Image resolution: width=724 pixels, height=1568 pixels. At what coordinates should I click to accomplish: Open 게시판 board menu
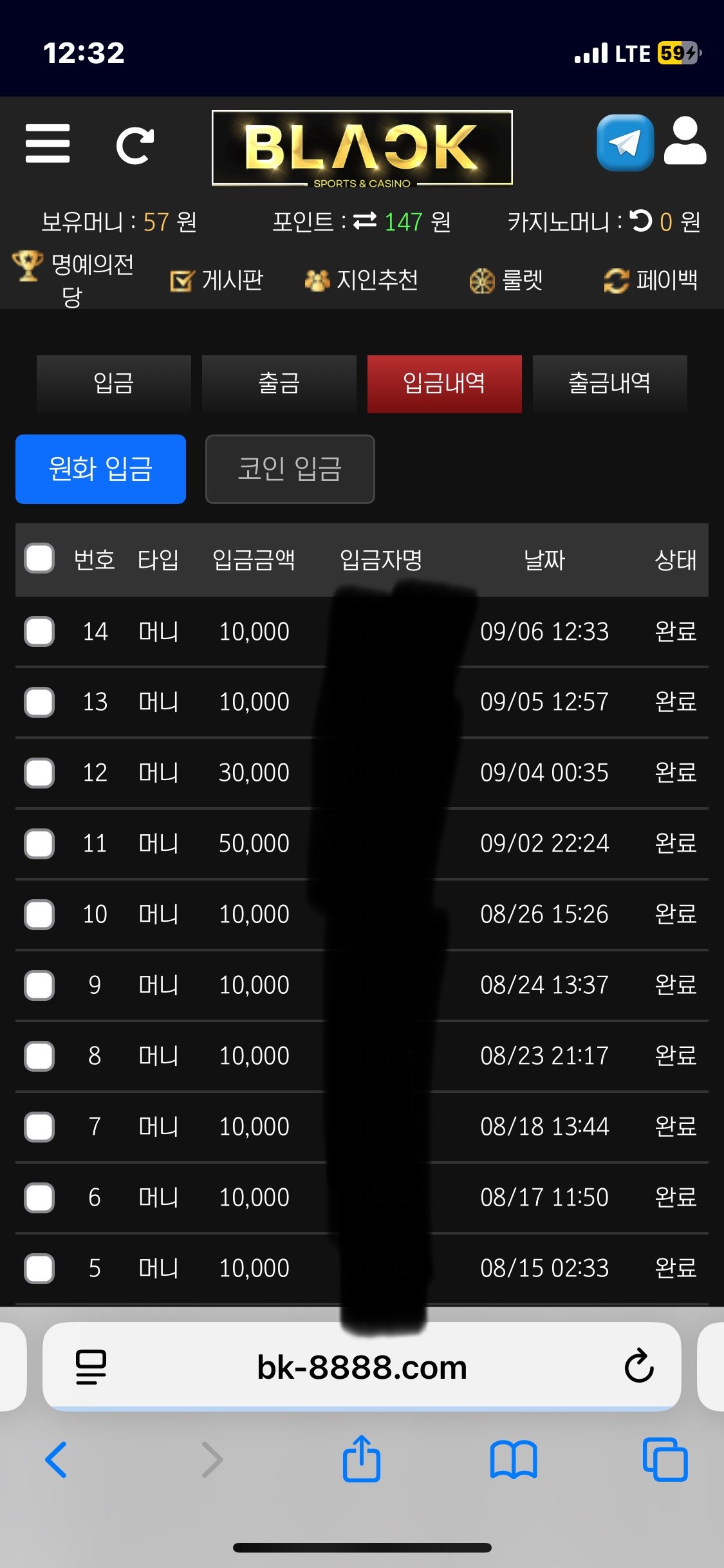point(218,281)
